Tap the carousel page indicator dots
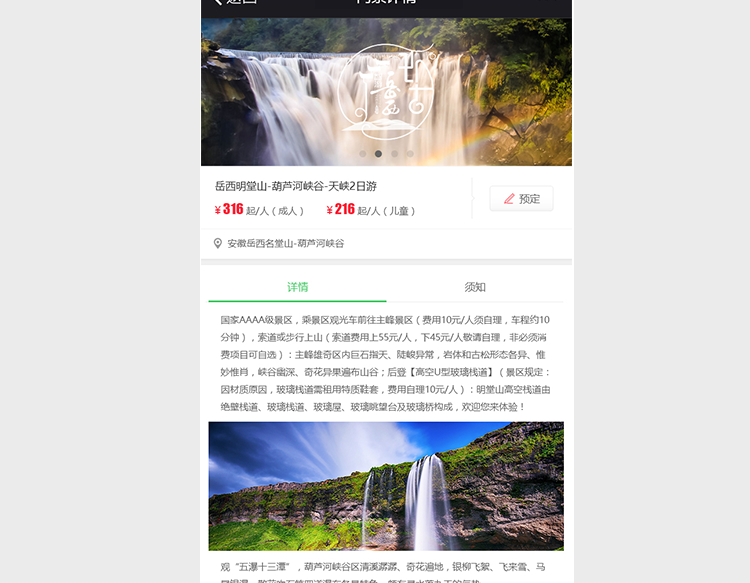The image size is (750, 583). coord(386,154)
